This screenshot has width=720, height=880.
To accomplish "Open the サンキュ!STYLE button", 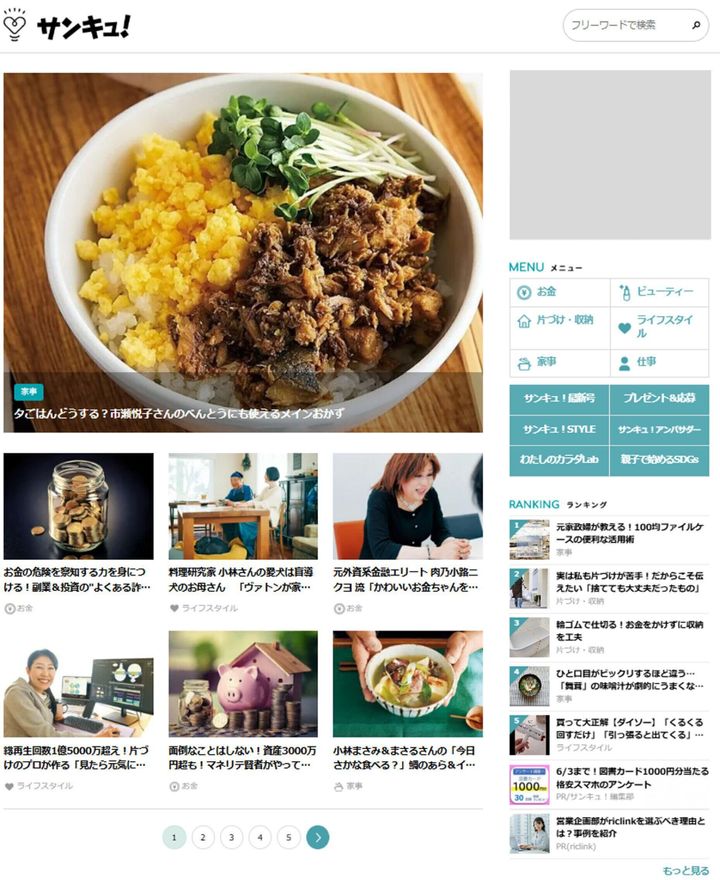I will pyautogui.click(x=559, y=429).
